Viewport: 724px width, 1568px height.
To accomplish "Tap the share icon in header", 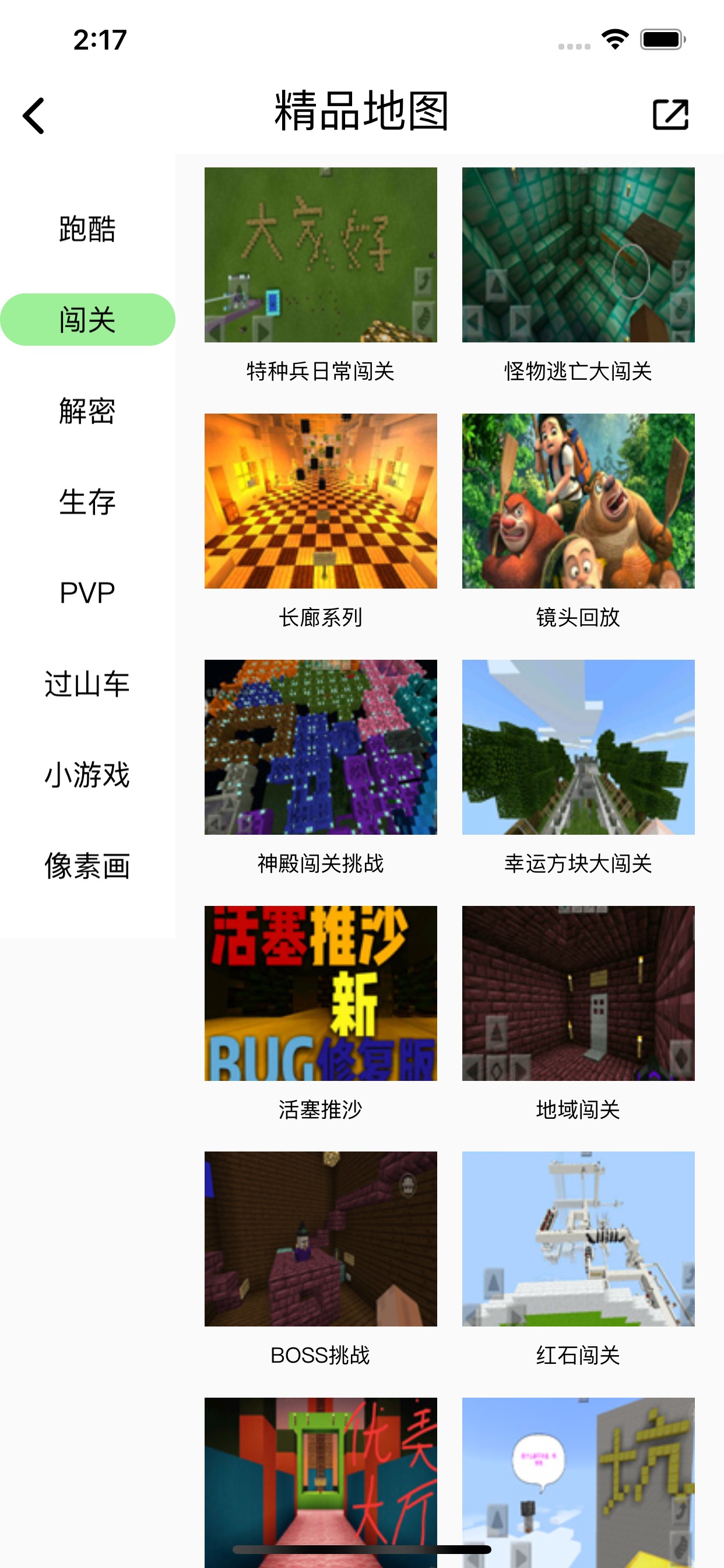I will coord(670,114).
